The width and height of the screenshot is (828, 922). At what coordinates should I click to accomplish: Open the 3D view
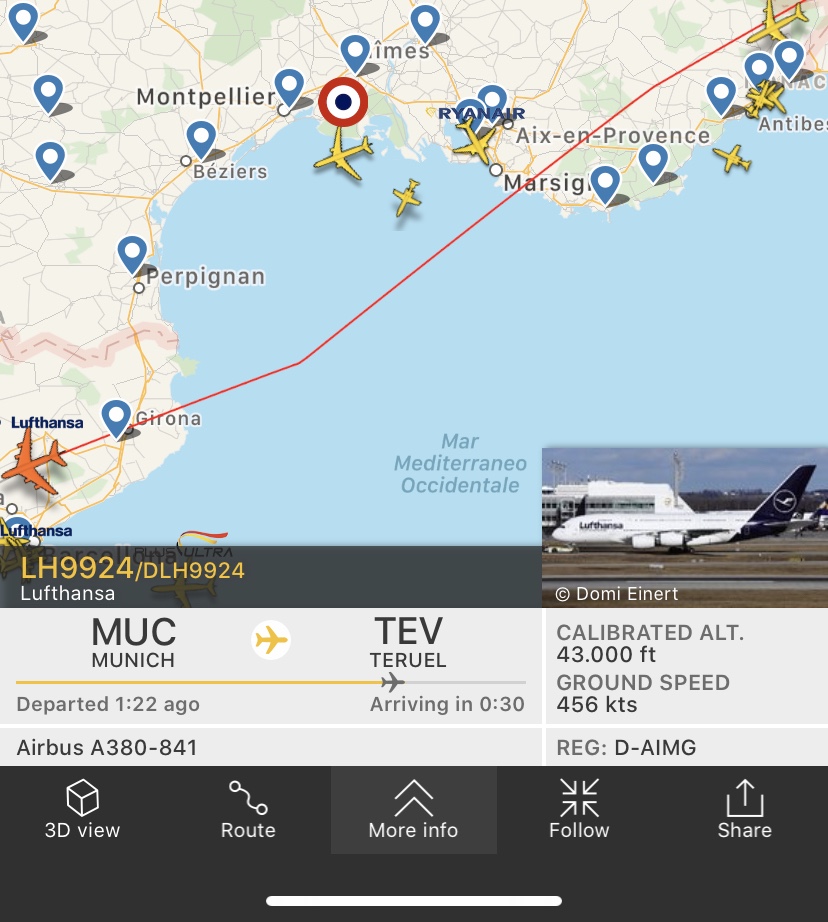(82, 809)
